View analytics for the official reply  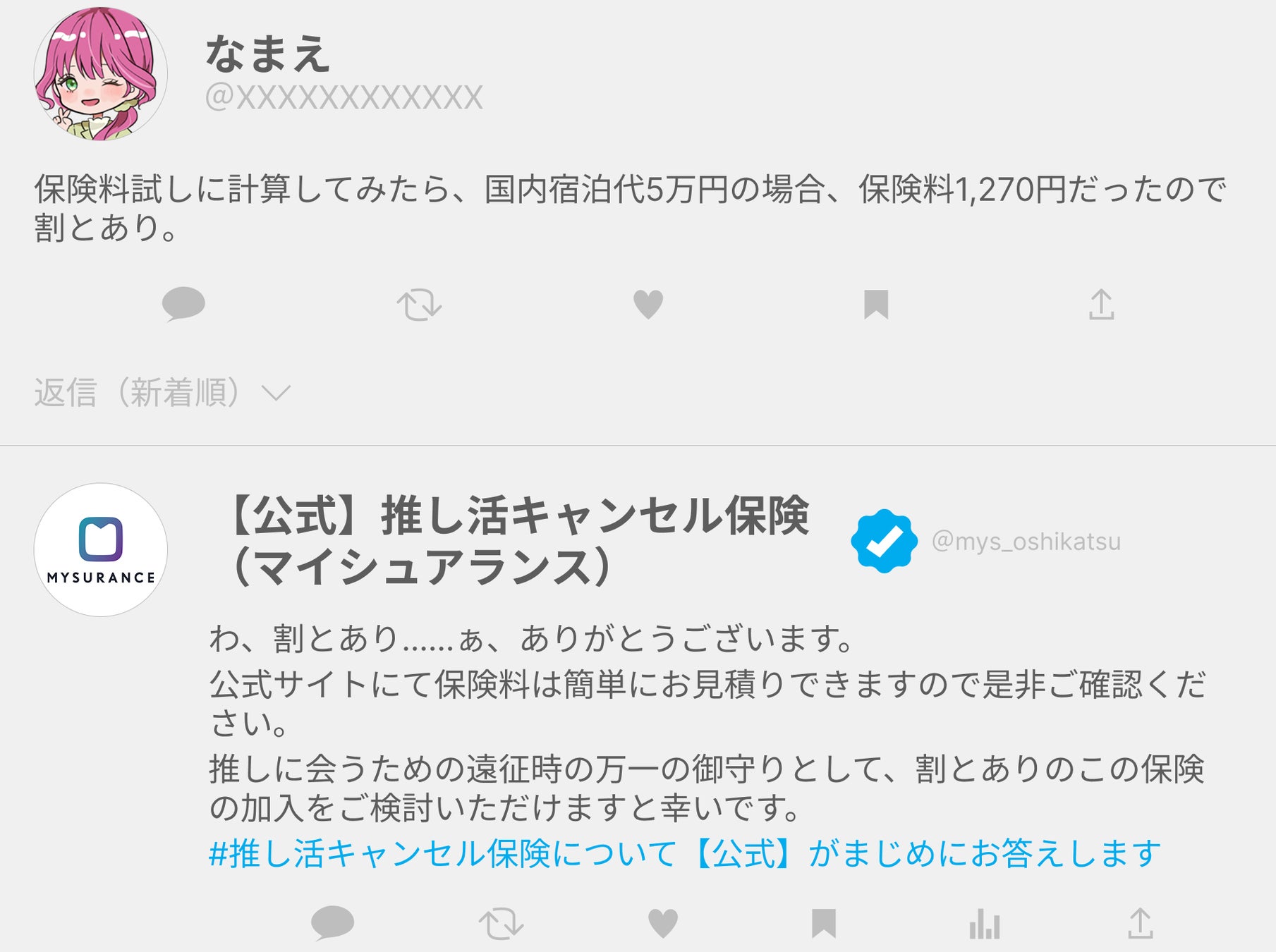[985, 923]
